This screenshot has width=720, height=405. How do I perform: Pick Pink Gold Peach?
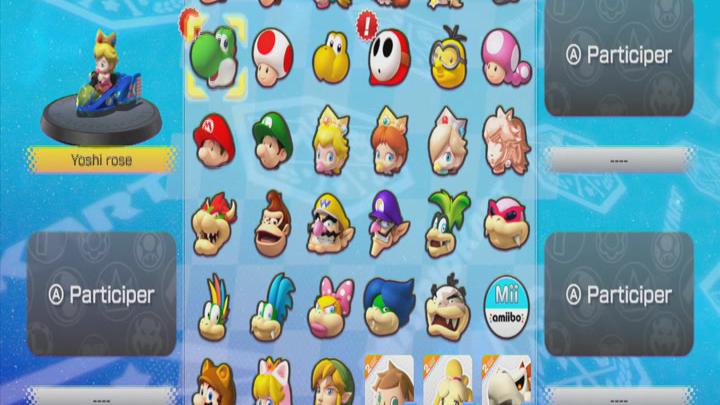506,139
